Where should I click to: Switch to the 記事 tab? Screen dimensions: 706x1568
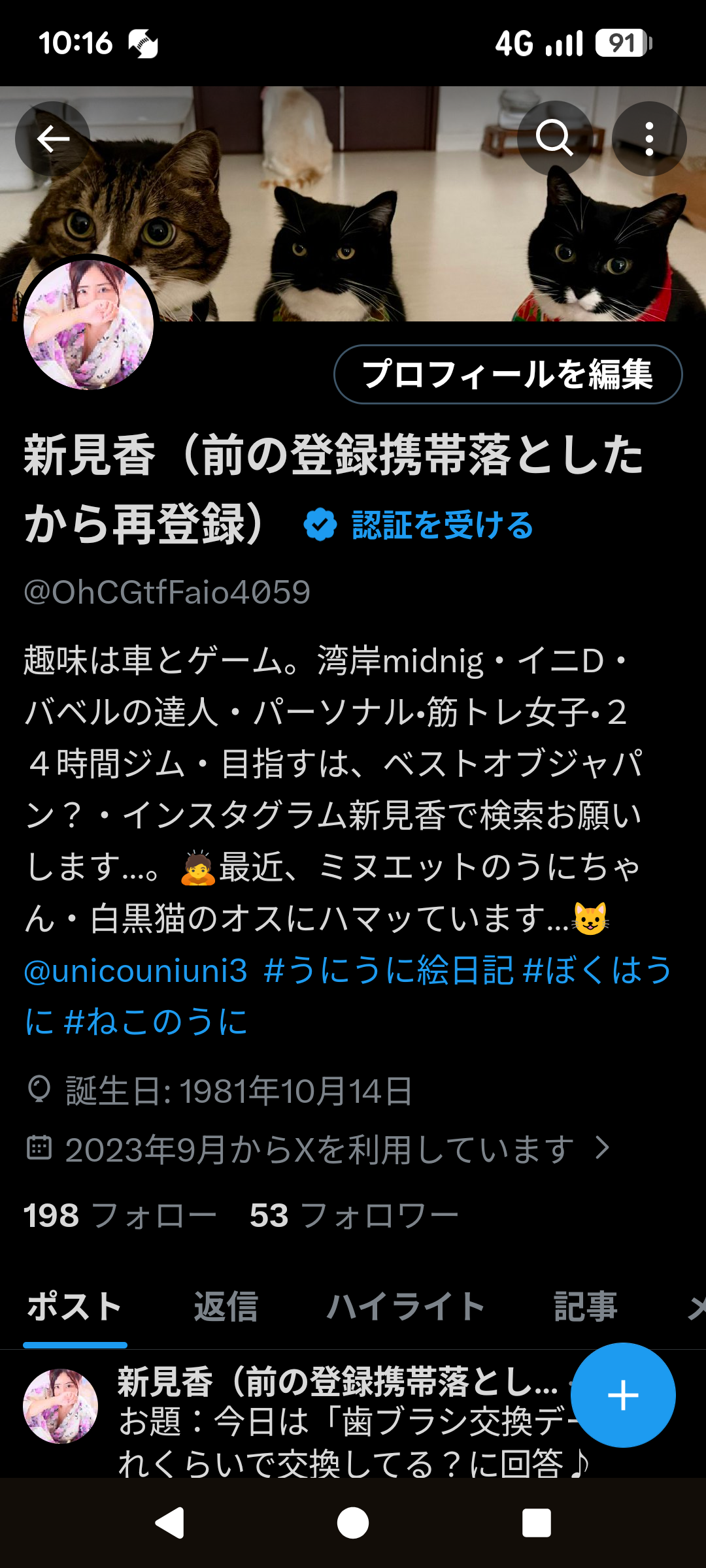point(585,1307)
